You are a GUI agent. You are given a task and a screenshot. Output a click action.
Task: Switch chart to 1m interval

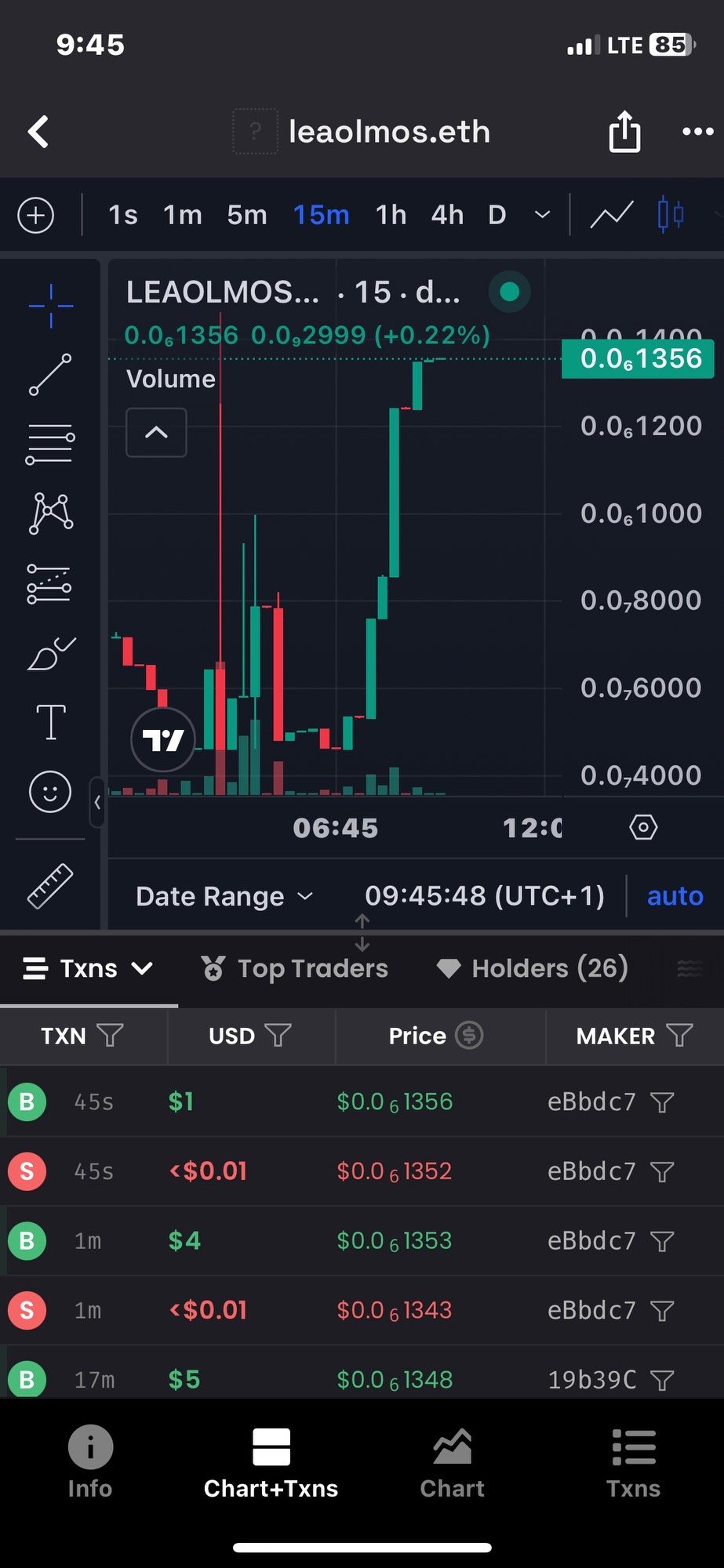click(182, 215)
